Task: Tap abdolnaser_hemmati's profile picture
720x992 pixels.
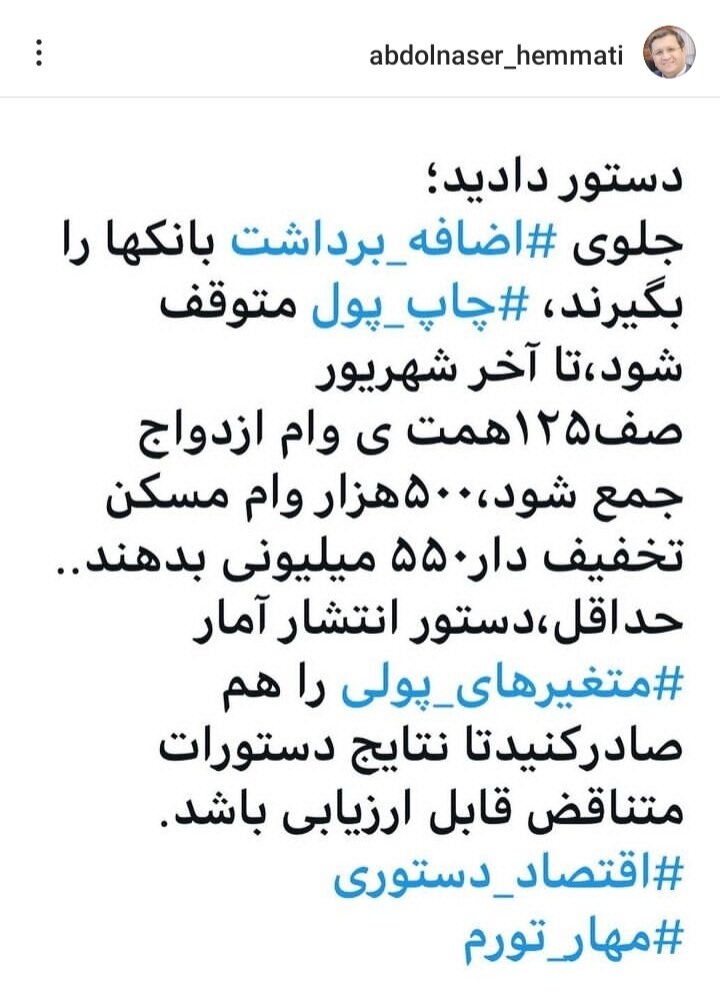Action: [668, 53]
